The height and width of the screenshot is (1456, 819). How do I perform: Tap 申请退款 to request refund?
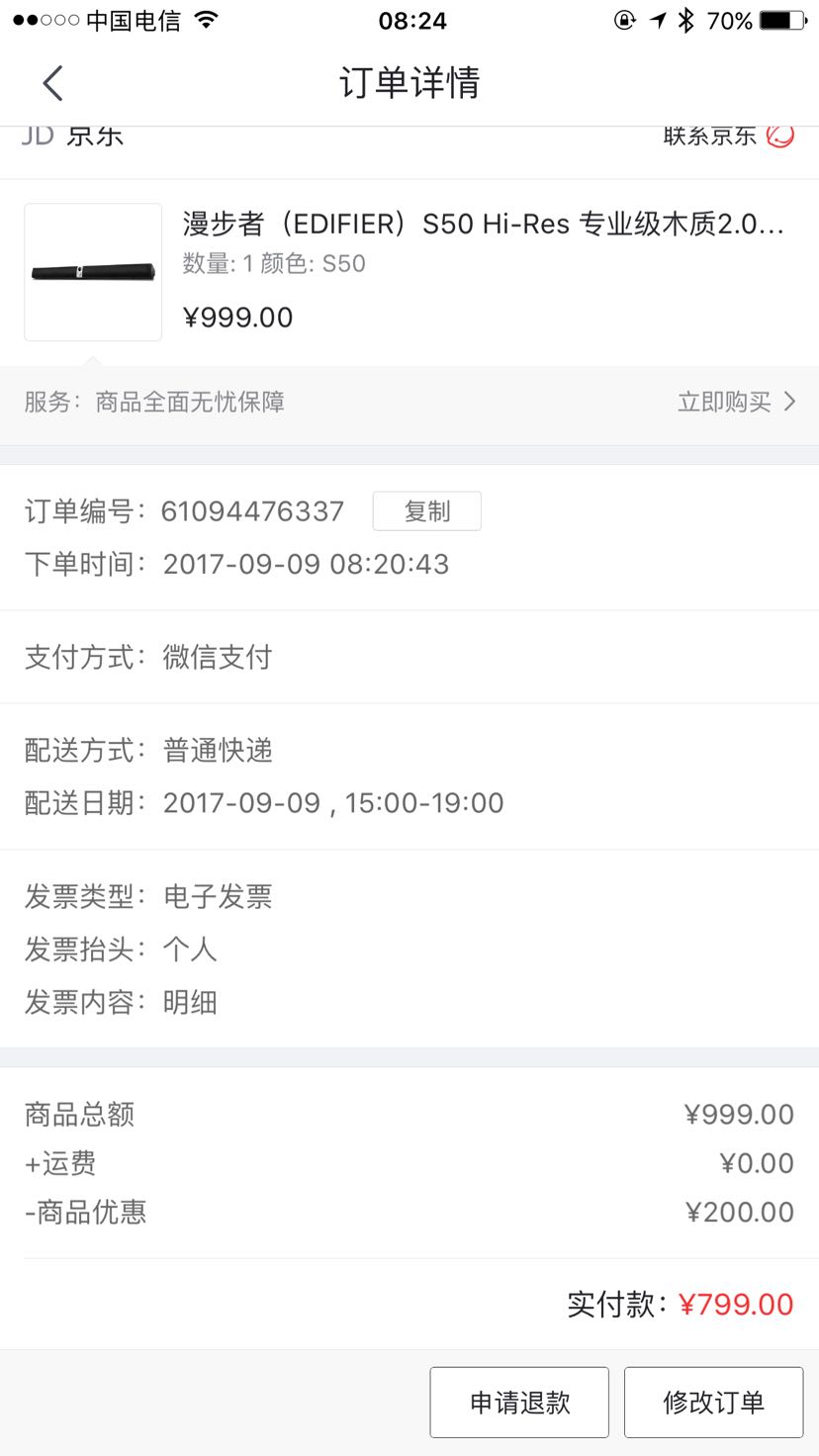point(518,1402)
